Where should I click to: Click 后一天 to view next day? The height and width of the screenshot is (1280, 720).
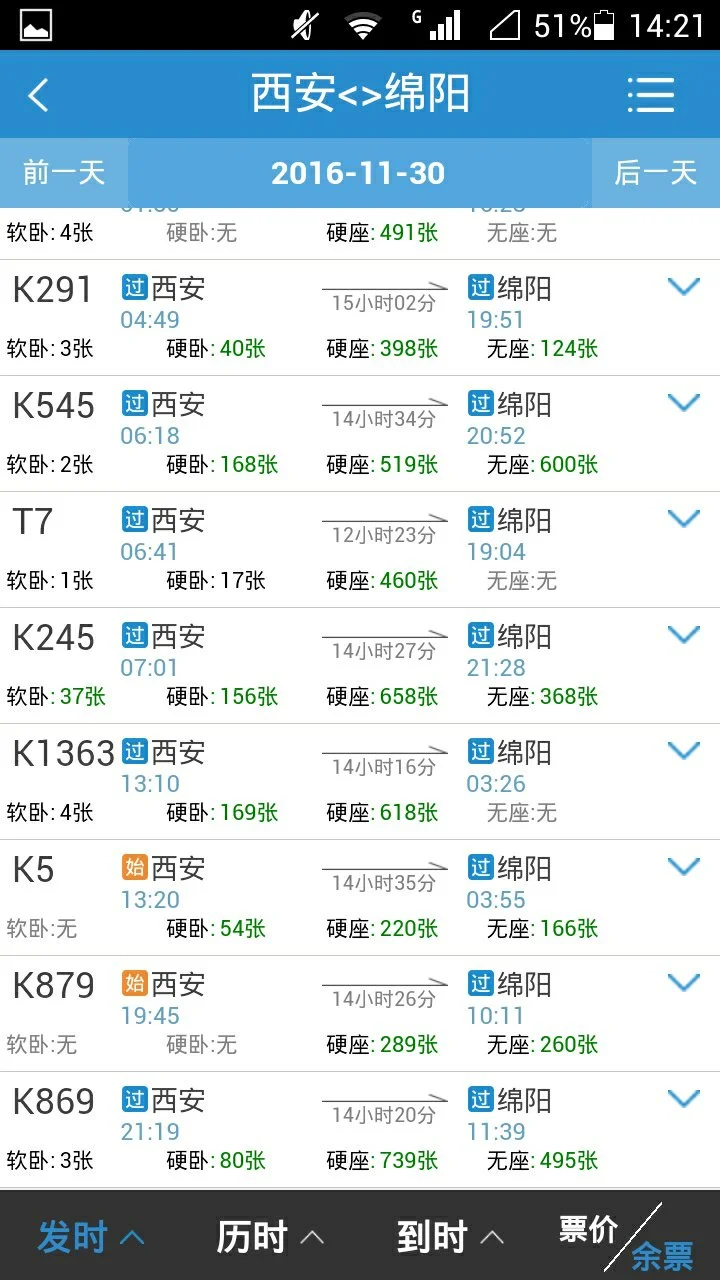(657, 172)
